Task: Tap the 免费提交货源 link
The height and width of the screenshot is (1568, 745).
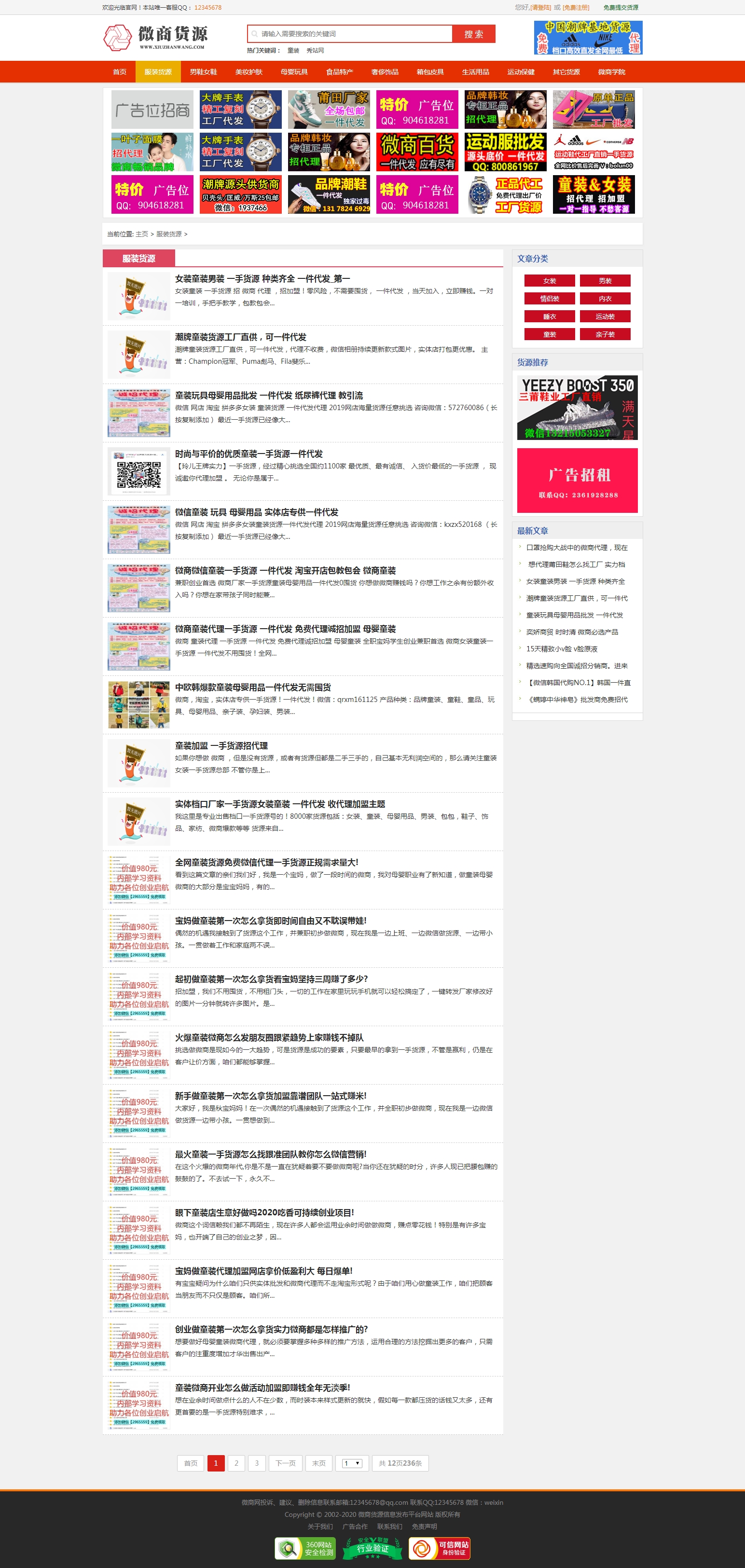Action: [x=621, y=8]
